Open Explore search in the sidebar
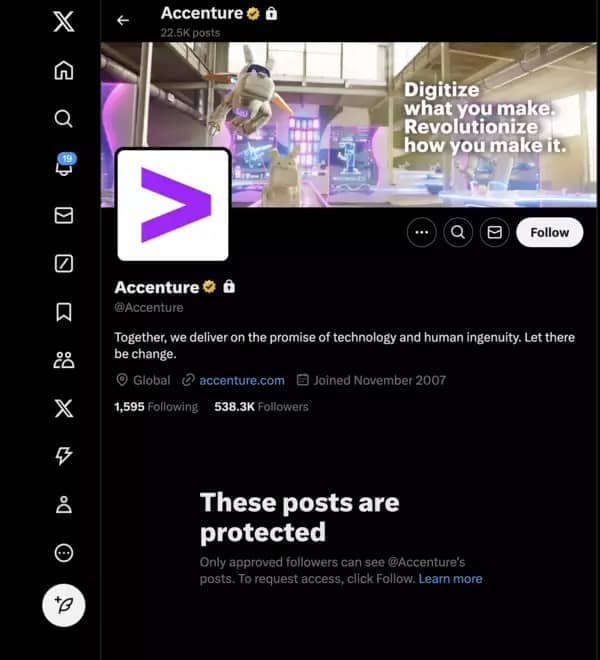The width and height of the screenshot is (600, 660). coord(64,118)
